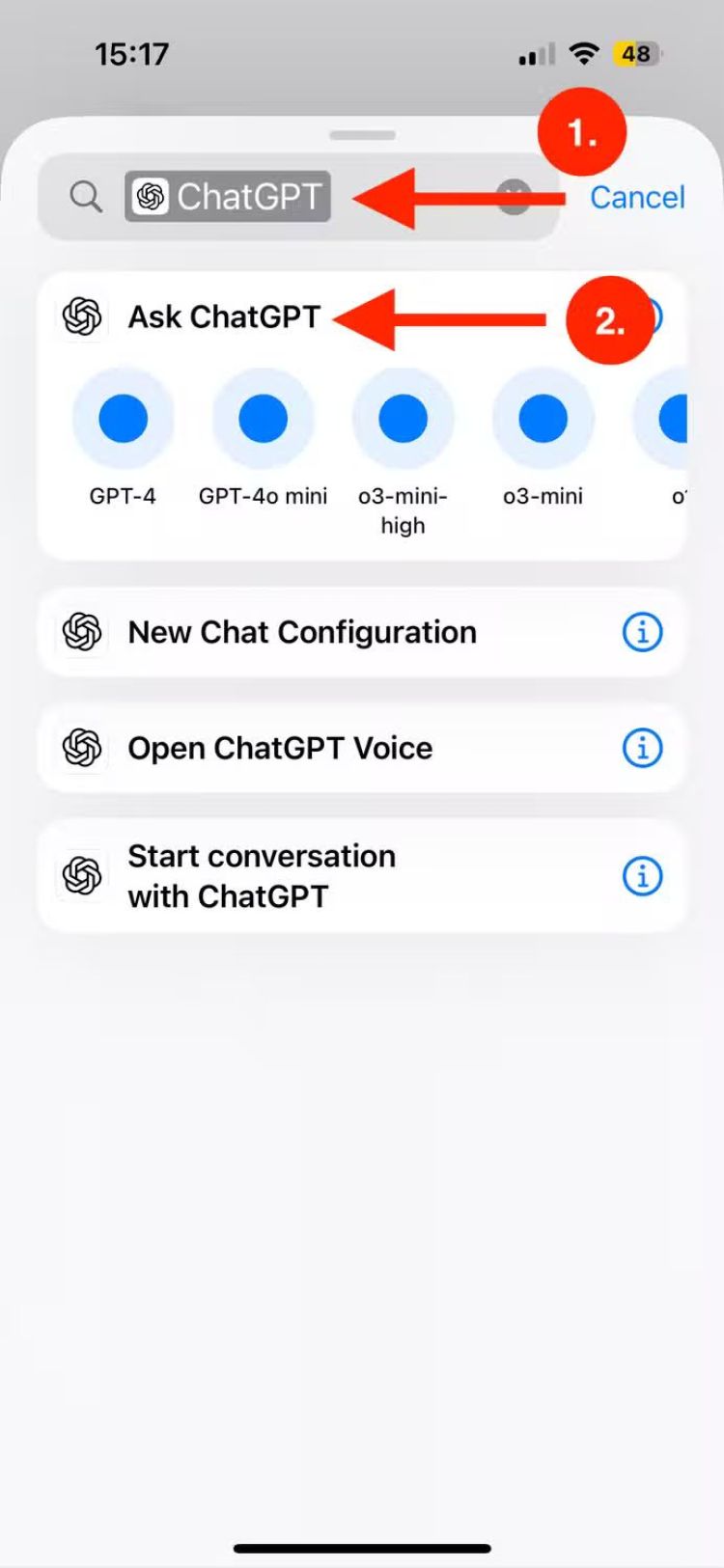The image size is (724, 1568).
Task: Add the Open ChatGPT Voice action
Action: point(280,749)
